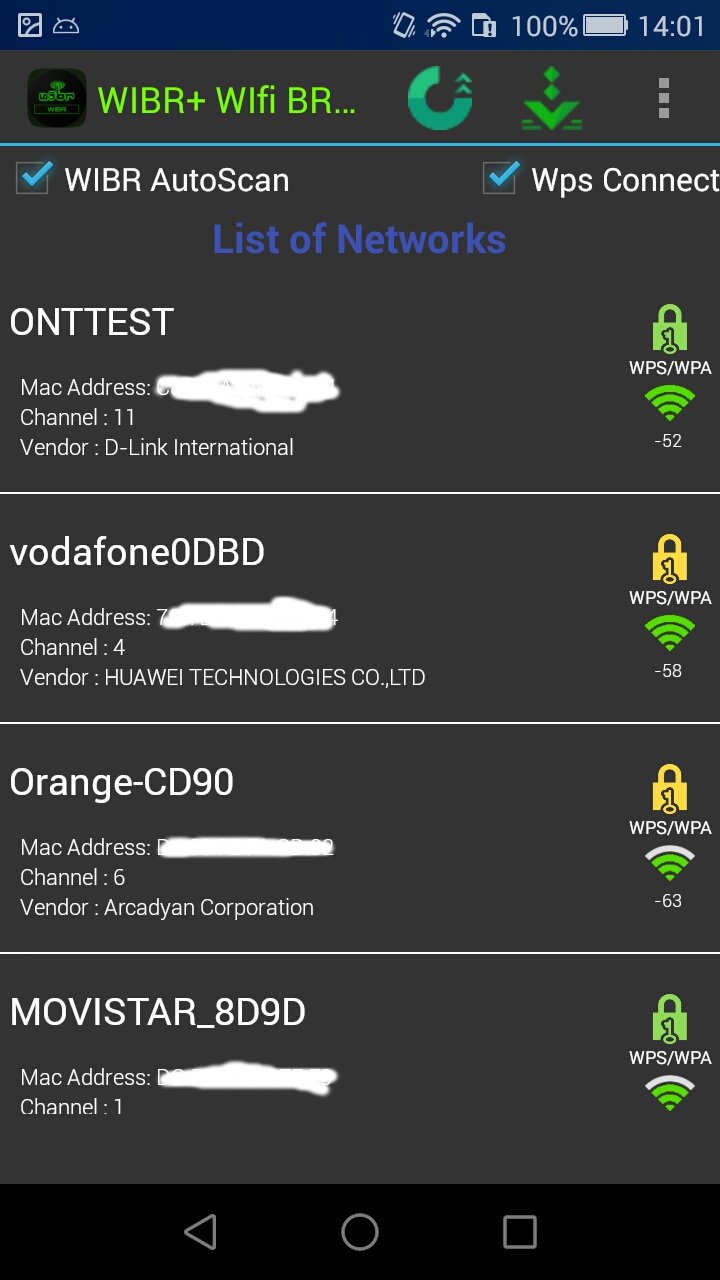Go back using the system back button
720x1280 pixels.
pyautogui.click(x=200, y=1232)
